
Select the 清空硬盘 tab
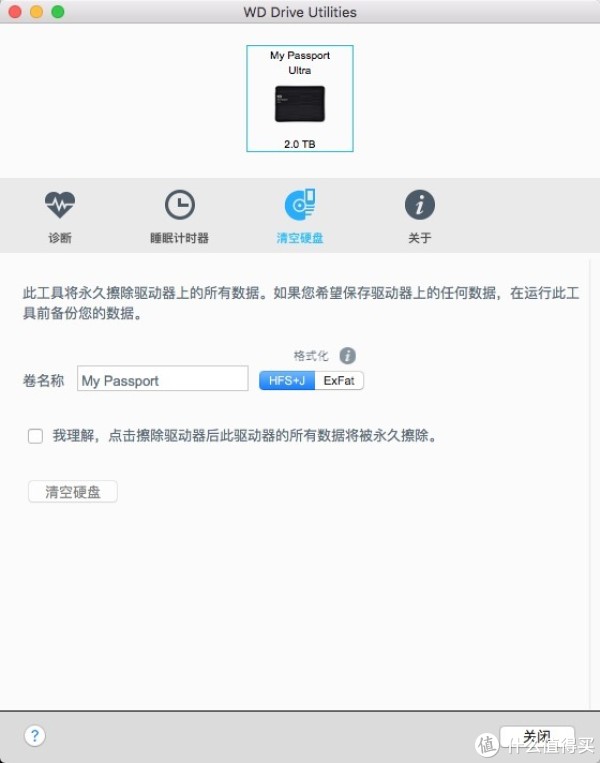pyautogui.click(x=300, y=216)
